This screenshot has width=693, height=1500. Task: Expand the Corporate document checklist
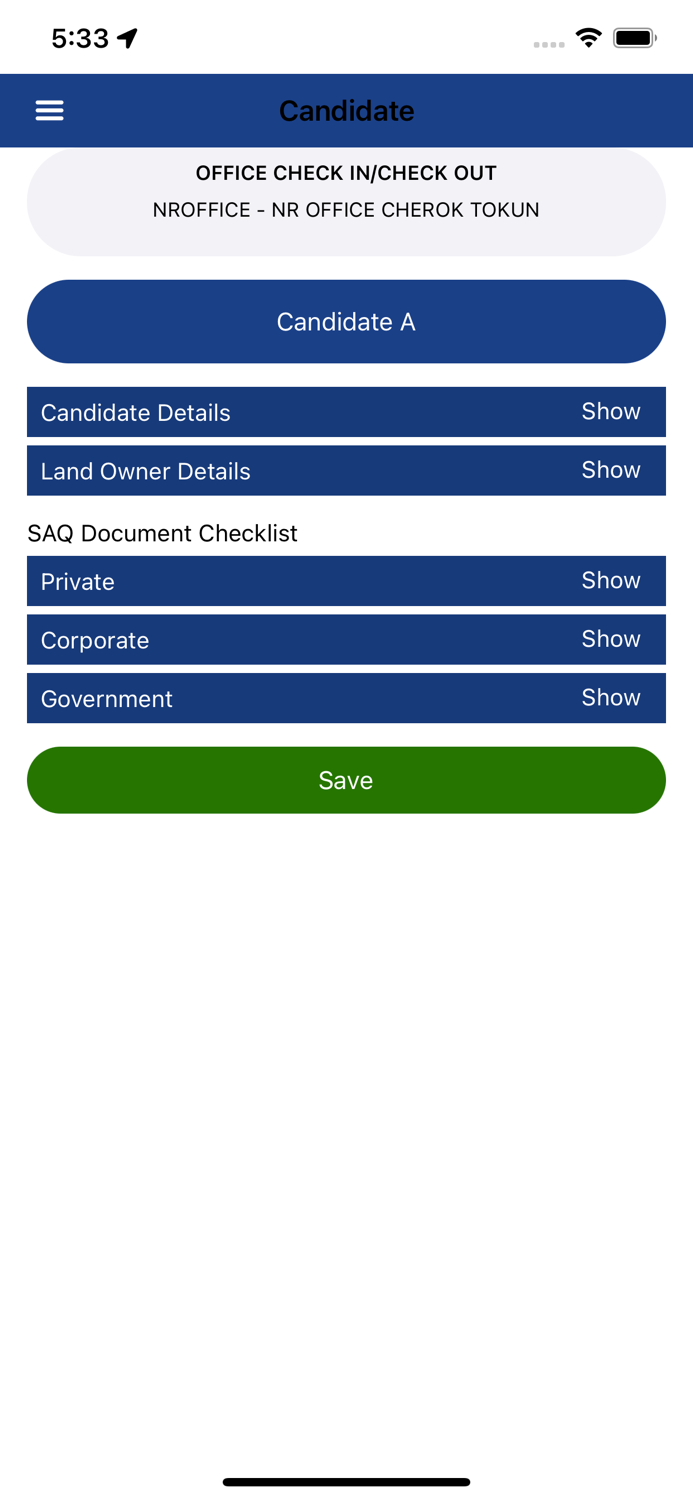(610, 639)
